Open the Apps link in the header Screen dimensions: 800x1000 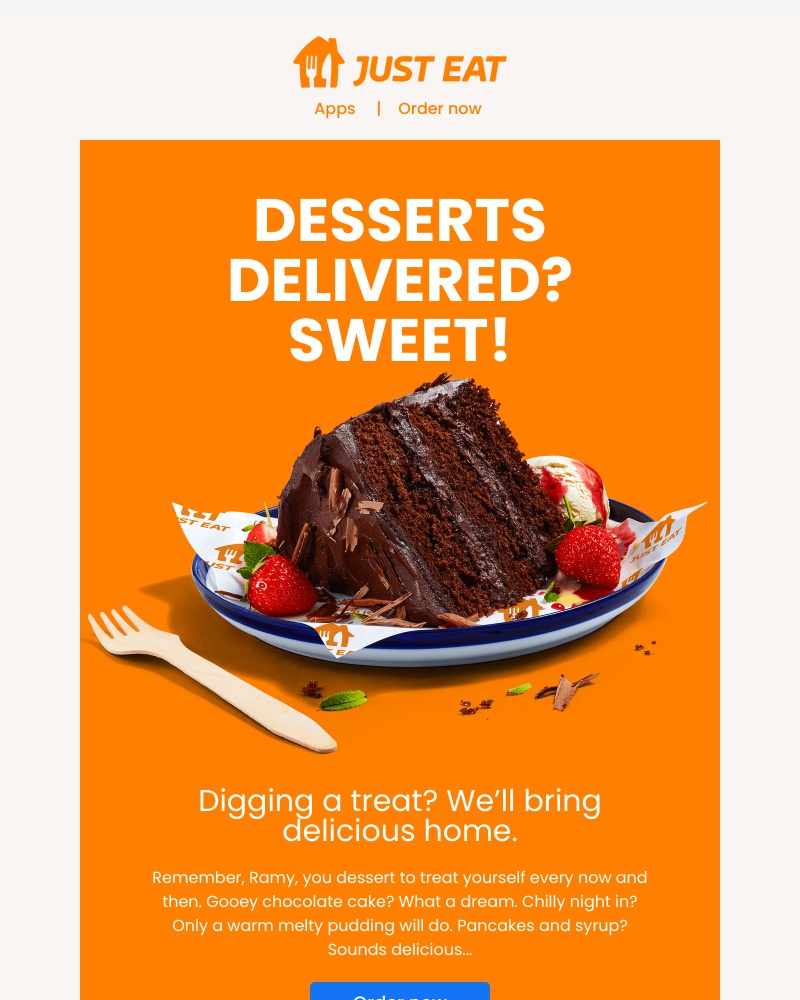pyautogui.click(x=334, y=109)
